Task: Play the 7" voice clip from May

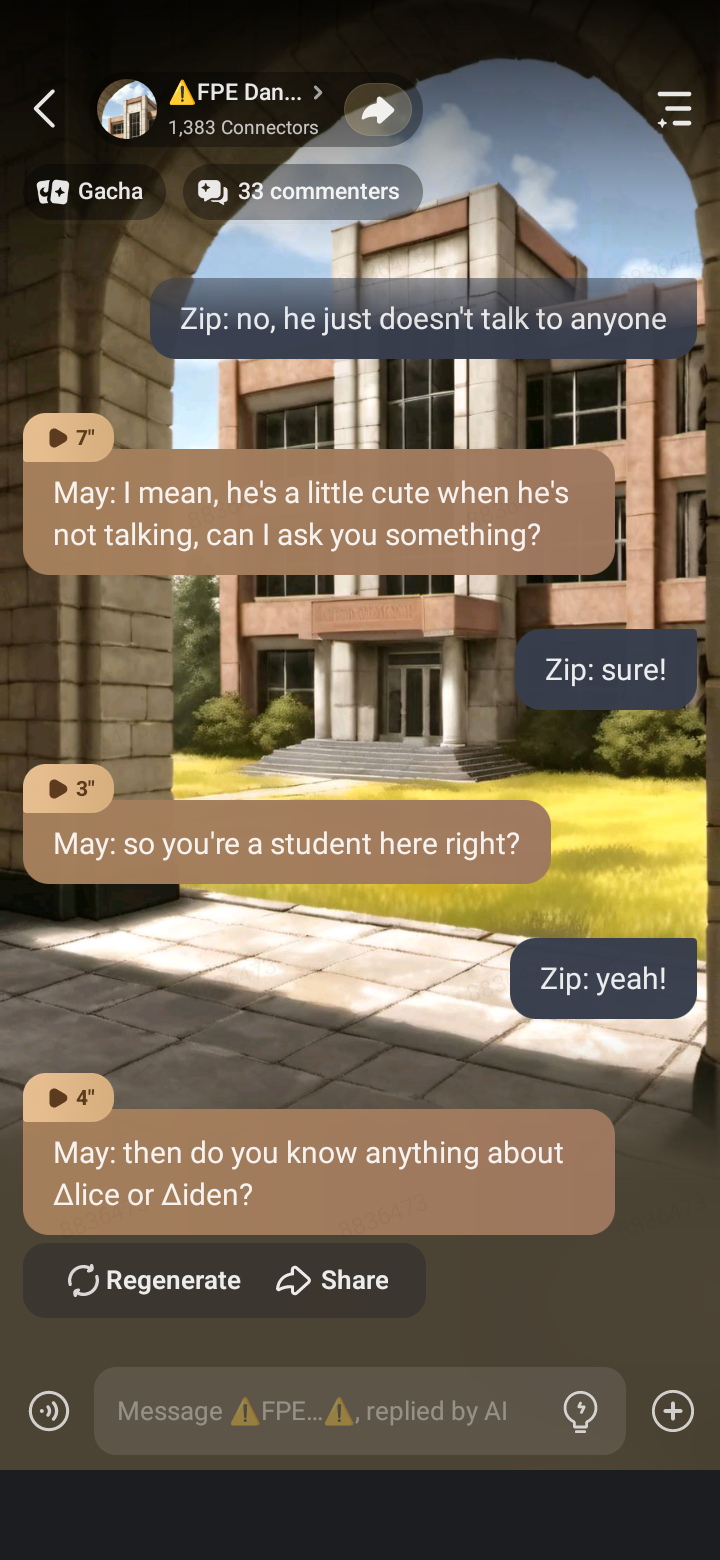Action: click(68, 438)
